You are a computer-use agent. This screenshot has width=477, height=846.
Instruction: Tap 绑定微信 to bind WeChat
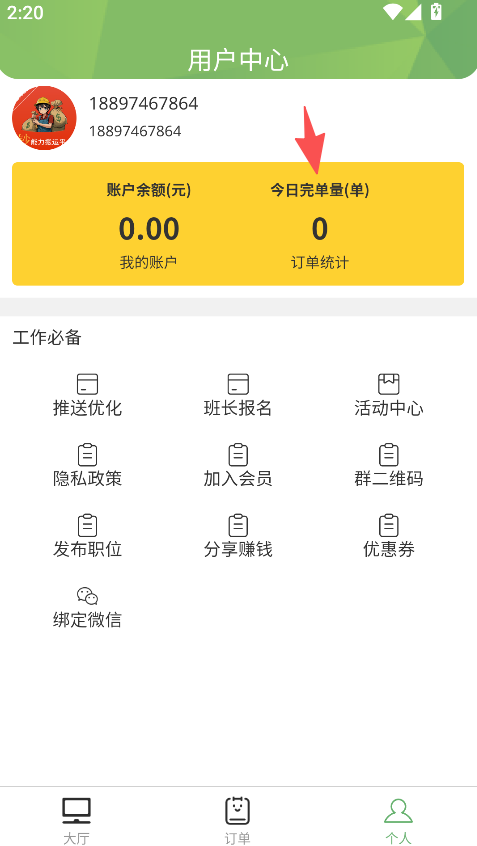click(87, 607)
